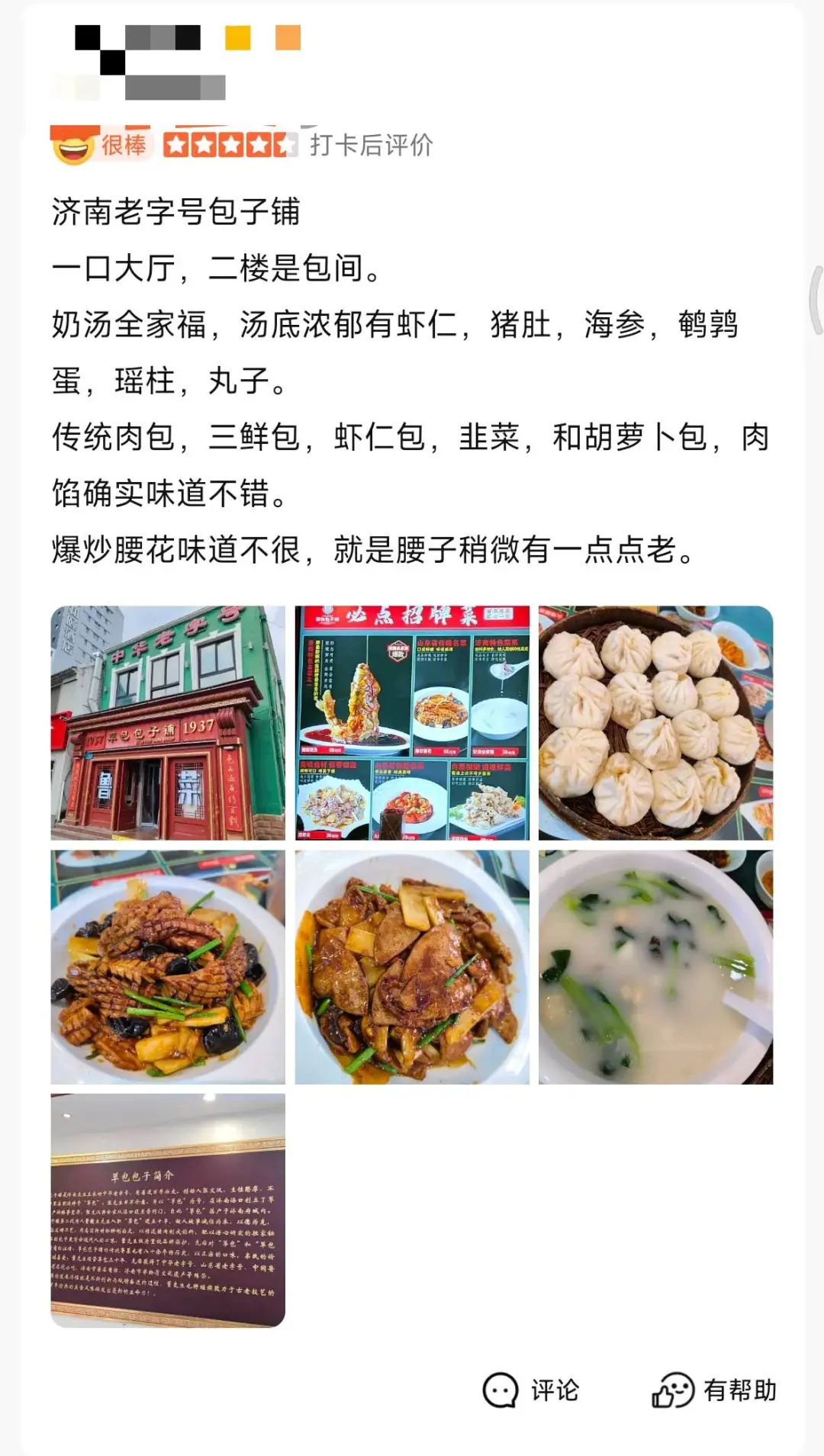Open the wall introduction plaque photo

[x=168, y=1210]
